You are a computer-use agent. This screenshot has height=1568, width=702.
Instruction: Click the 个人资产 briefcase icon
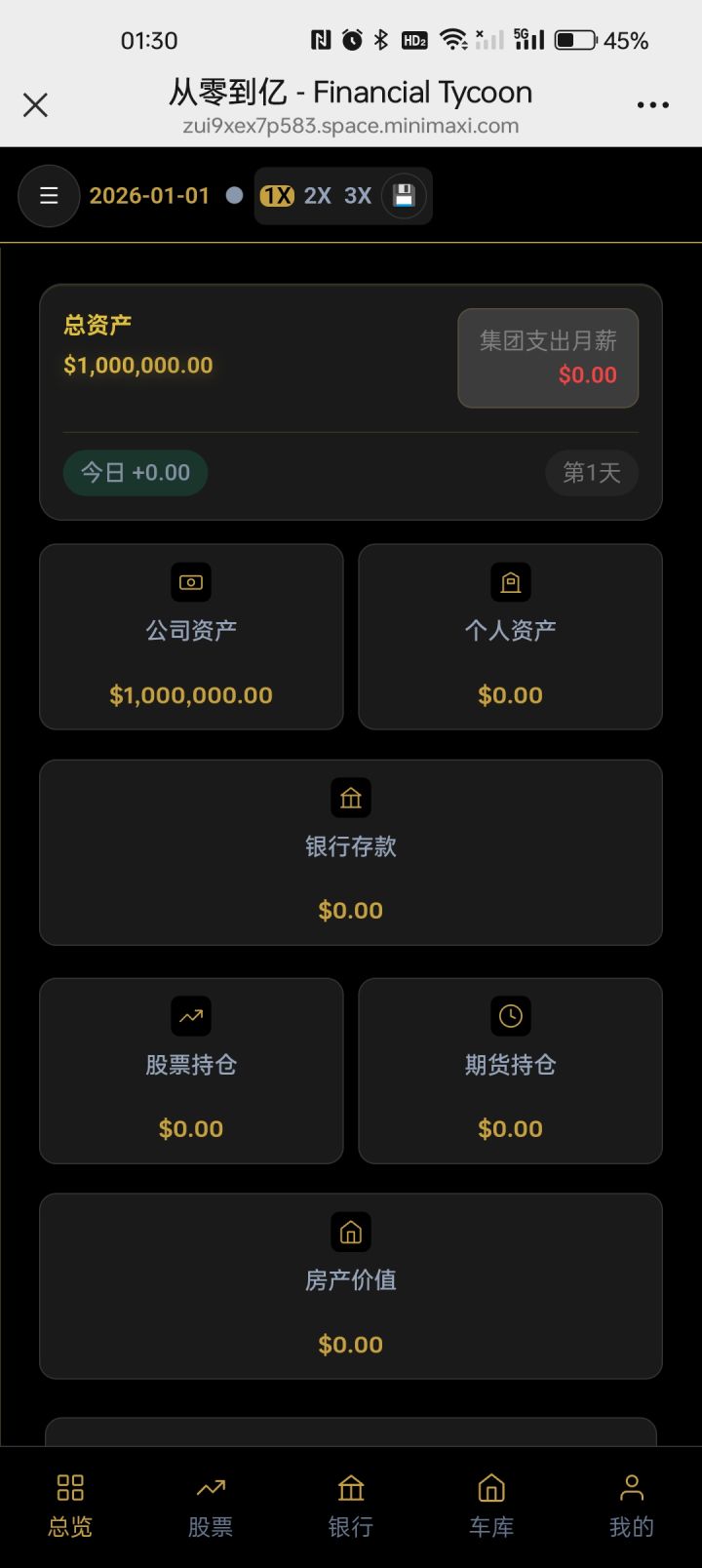tap(510, 582)
